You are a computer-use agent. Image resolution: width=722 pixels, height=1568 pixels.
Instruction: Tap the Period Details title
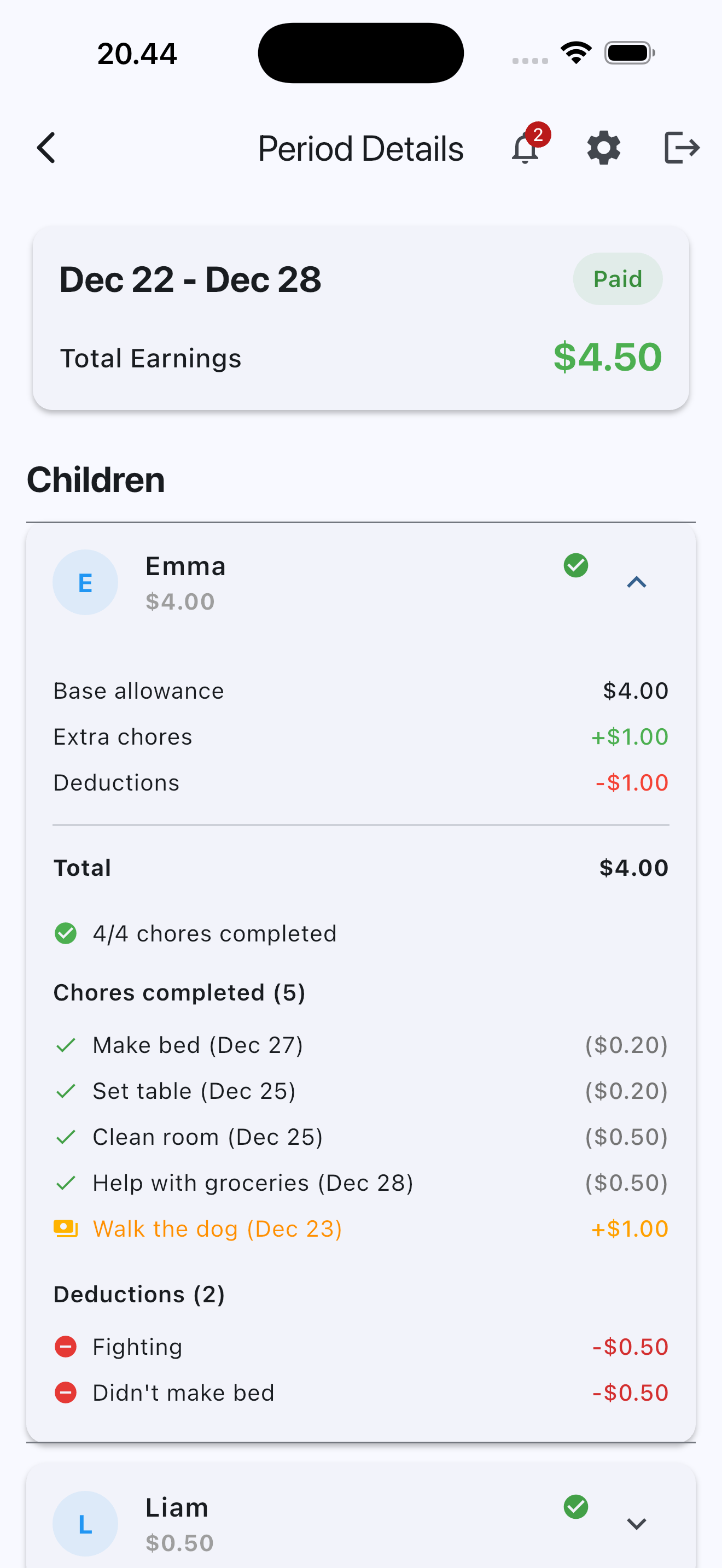tap(360, 147)
